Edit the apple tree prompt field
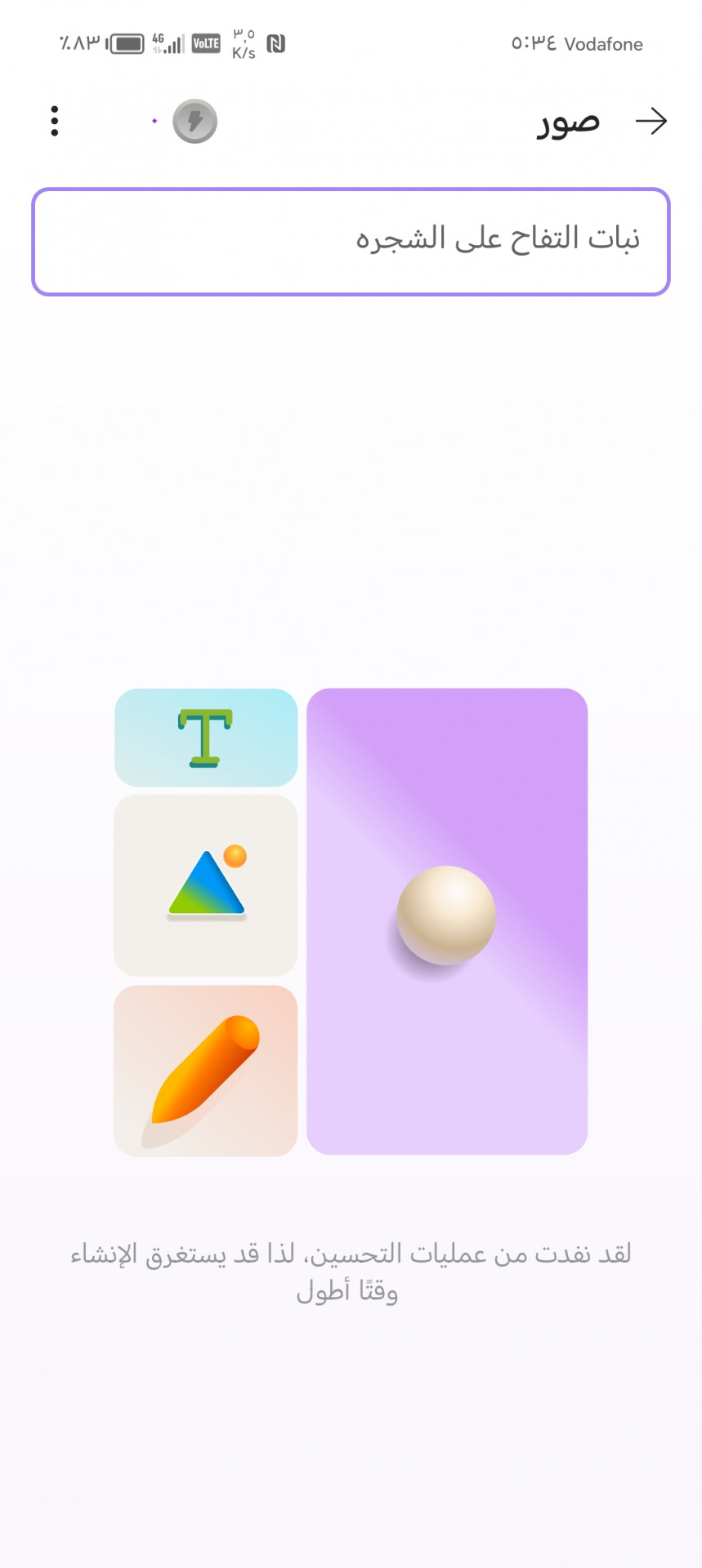This screenshot has width=702, height=1568. [351, 242]
